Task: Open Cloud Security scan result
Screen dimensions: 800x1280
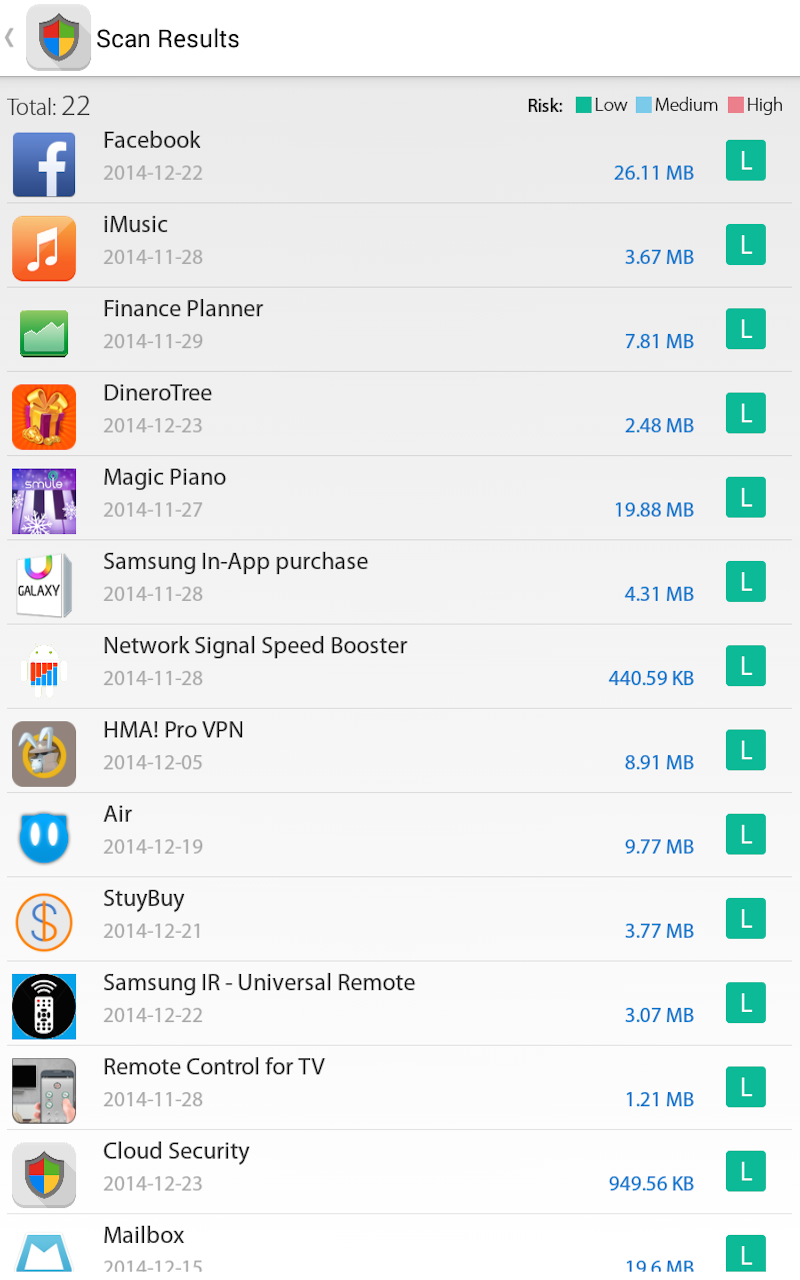Action: [x=400, y=1172]
